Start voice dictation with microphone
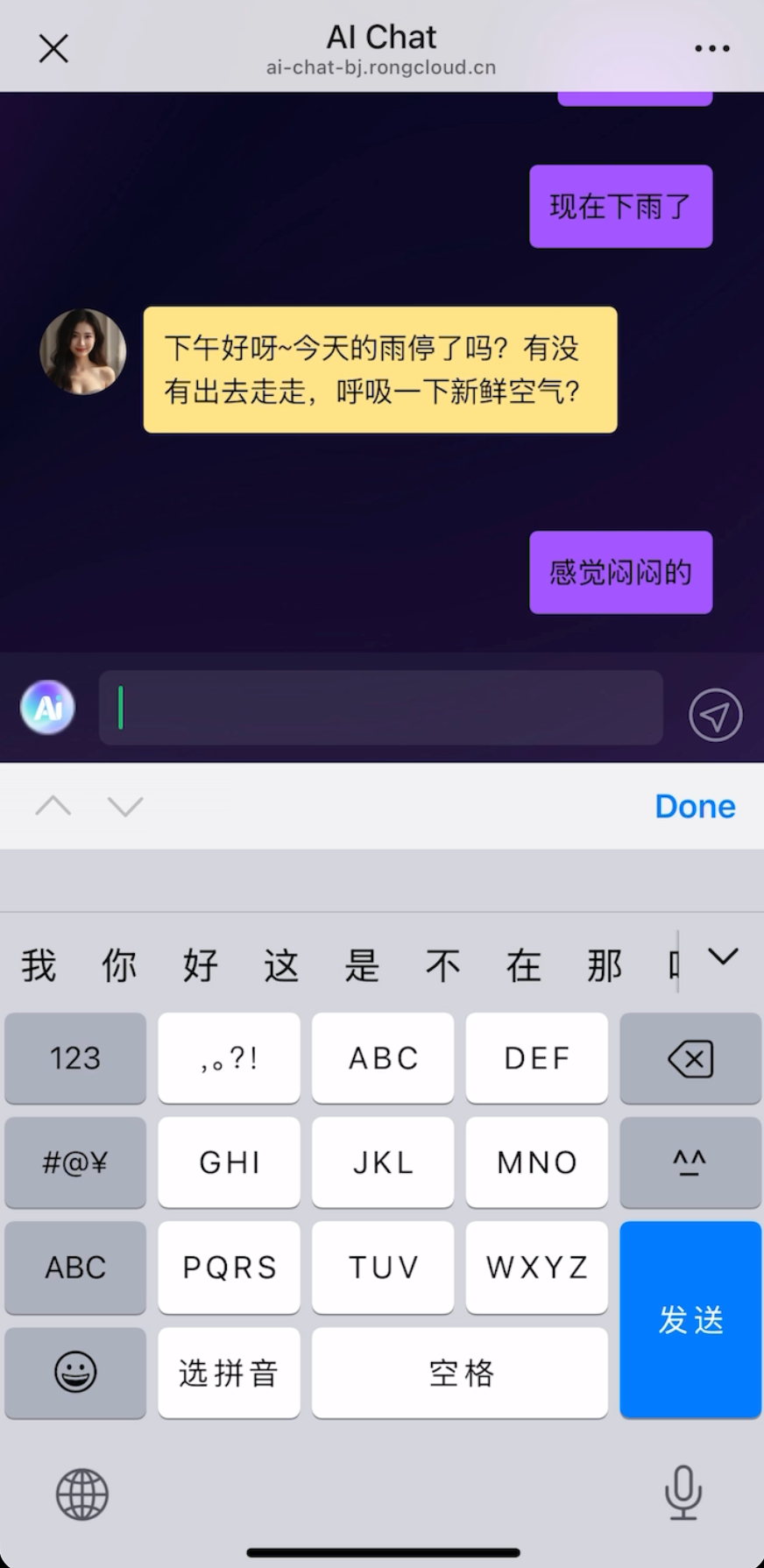Viewport: 764px width, 1568px height. point(683,1493)
